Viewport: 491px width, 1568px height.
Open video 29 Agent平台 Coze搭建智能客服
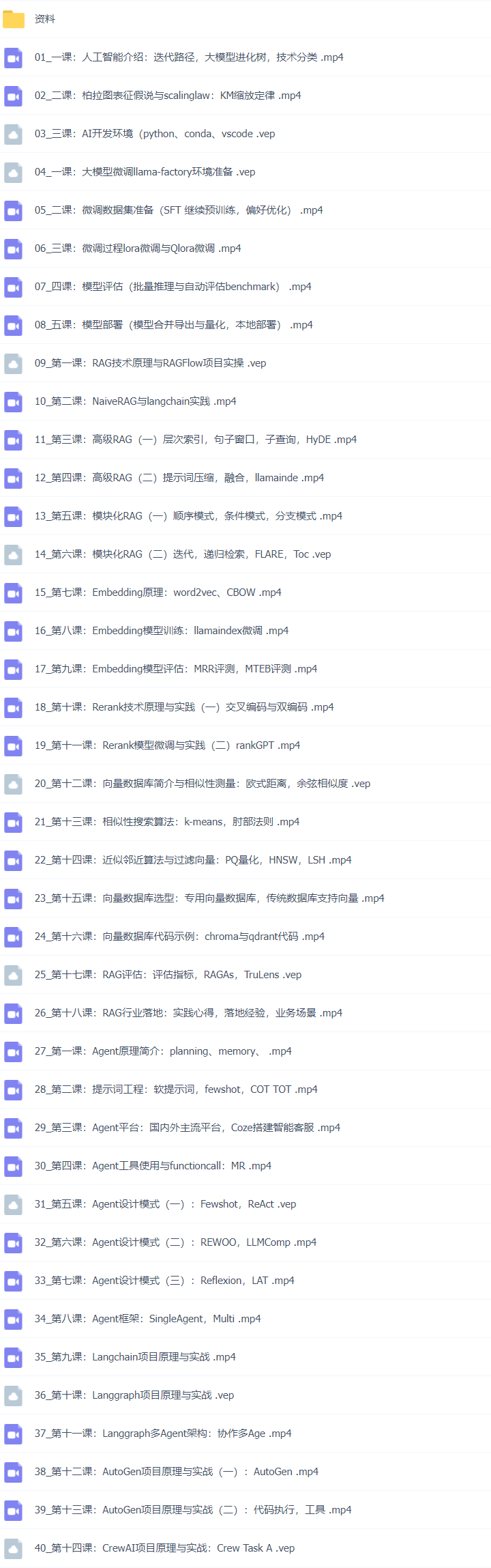click(187, 1128)
